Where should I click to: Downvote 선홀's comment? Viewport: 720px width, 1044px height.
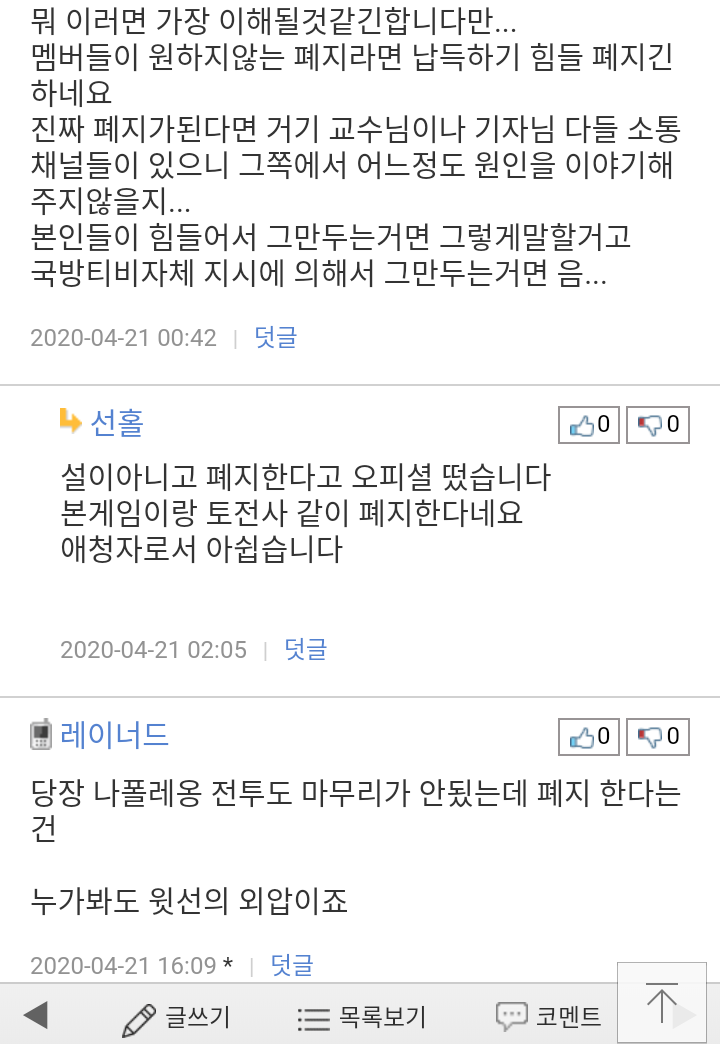tap(658, 425)
